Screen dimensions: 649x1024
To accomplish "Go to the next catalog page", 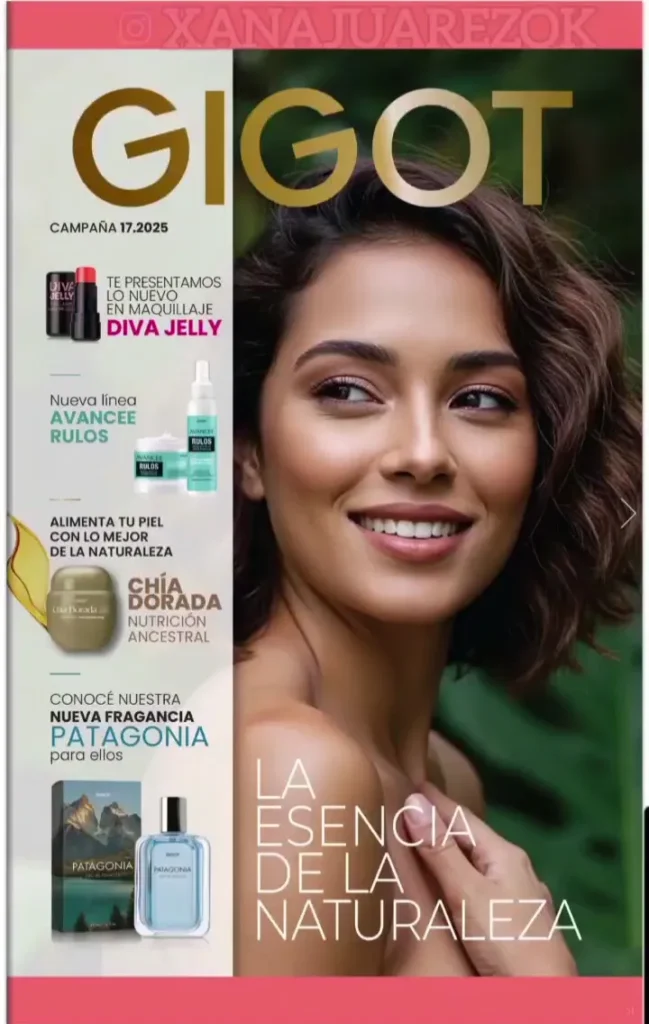I will 627,513.
